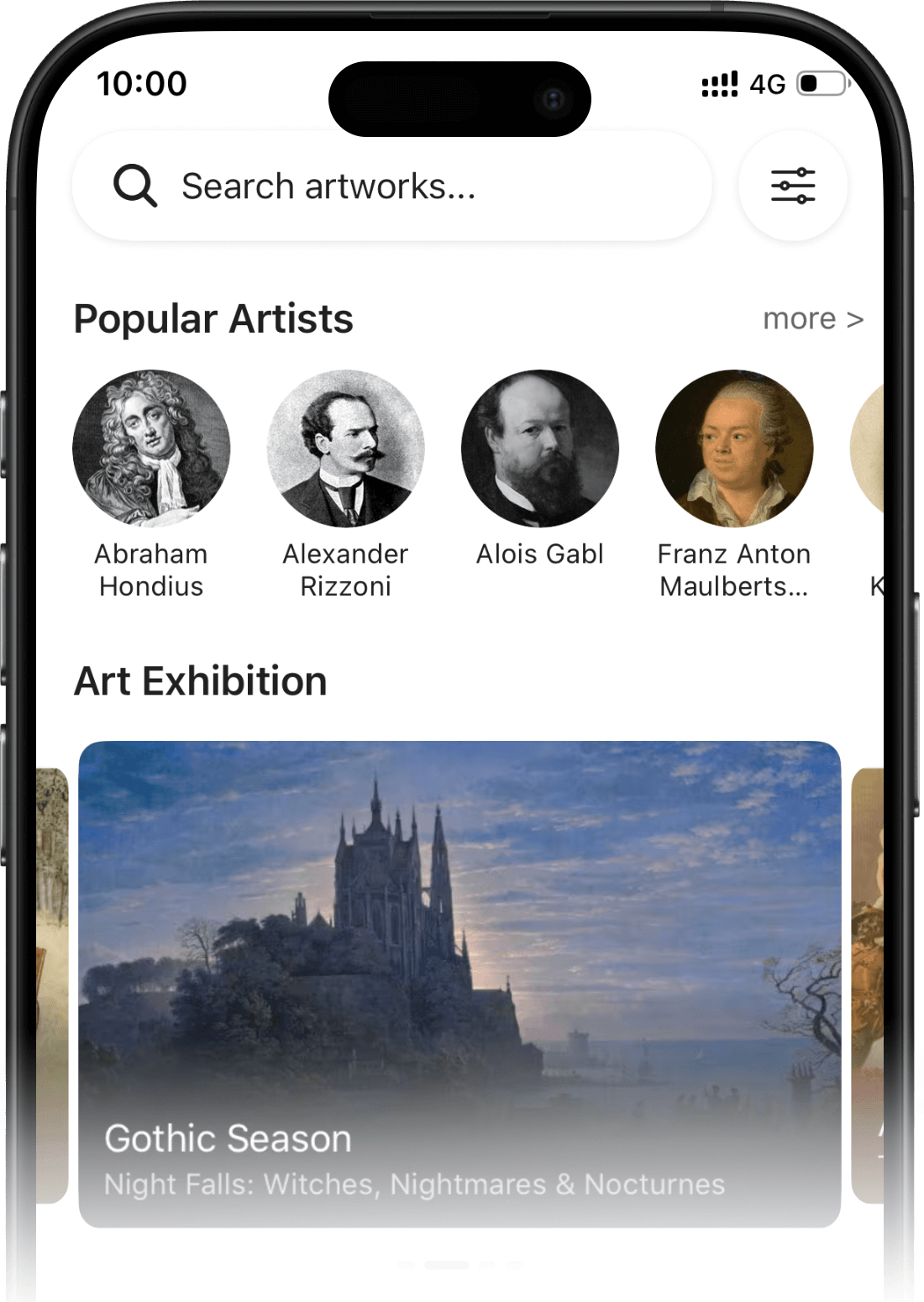Tap Franz Anton Maulberts portrait circle

pos(735,448)
